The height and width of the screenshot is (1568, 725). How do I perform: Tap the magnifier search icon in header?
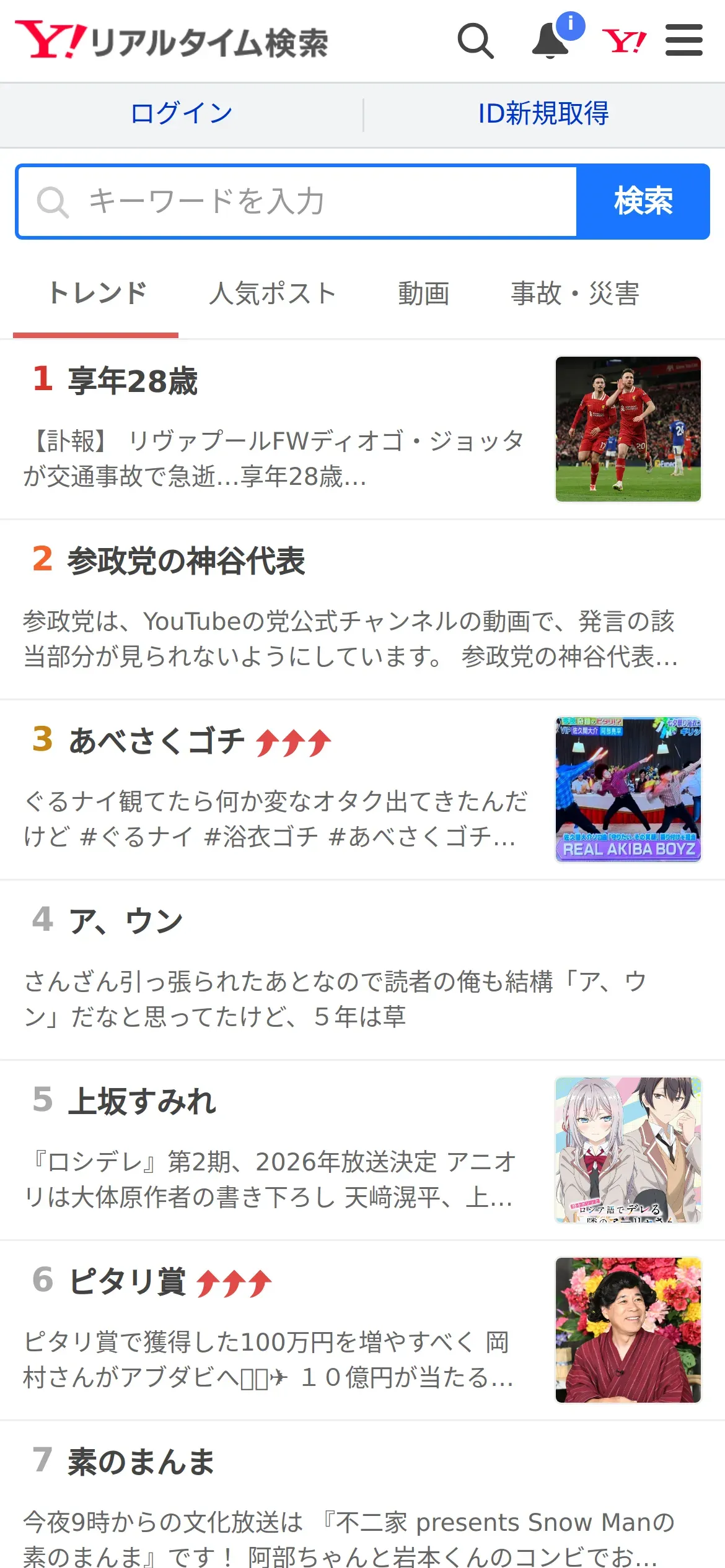[475, 41]
